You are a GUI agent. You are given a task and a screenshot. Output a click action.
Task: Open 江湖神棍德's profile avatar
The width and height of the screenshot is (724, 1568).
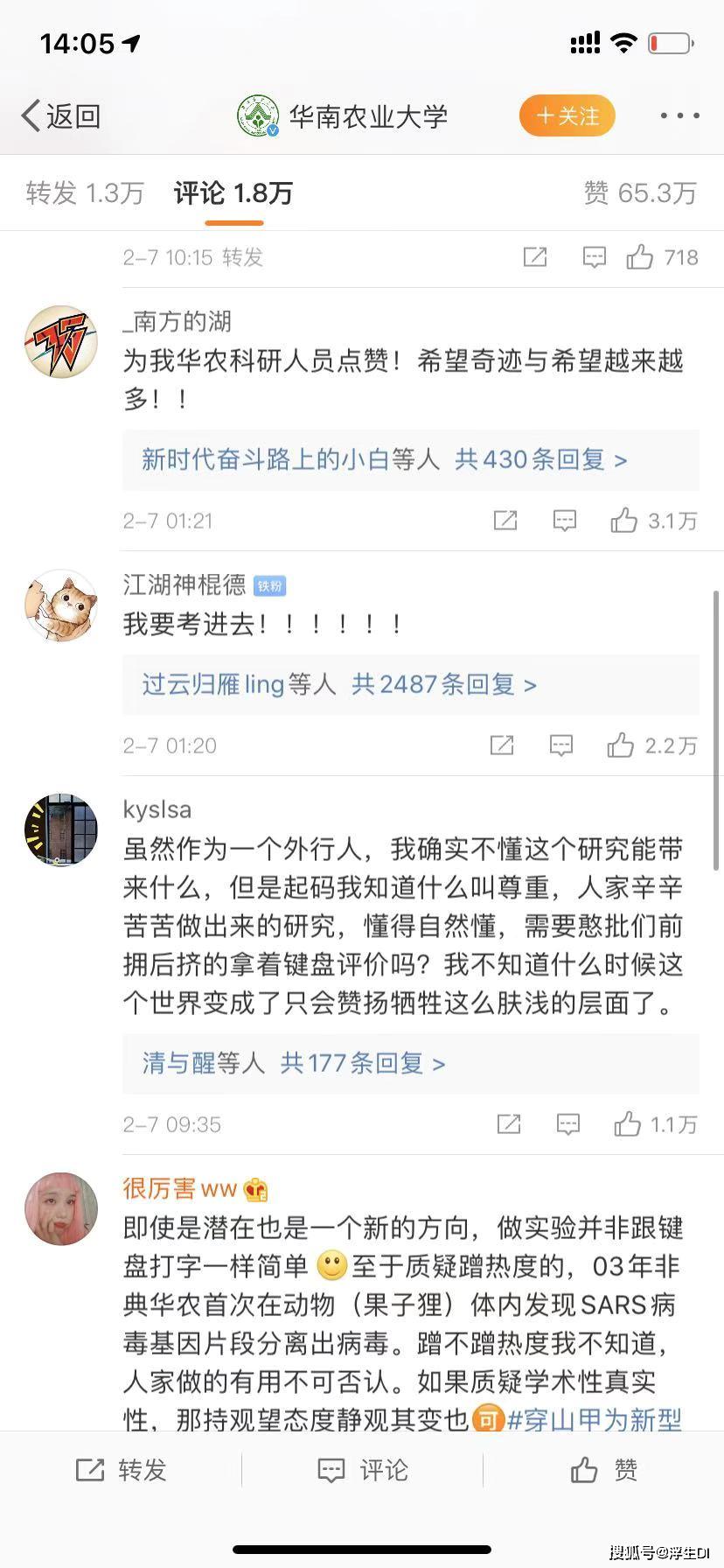[x=61, y=605]
